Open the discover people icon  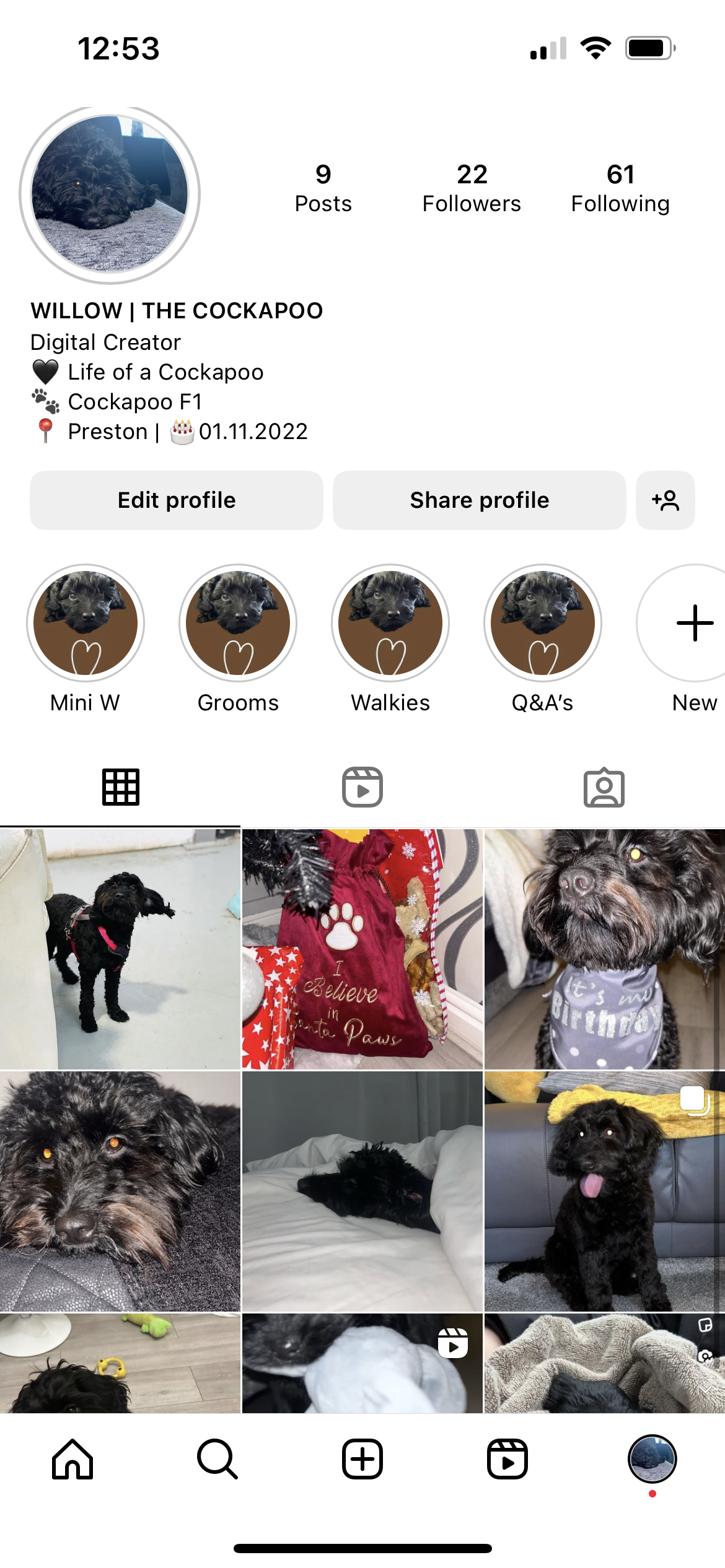tap(665, 500)
